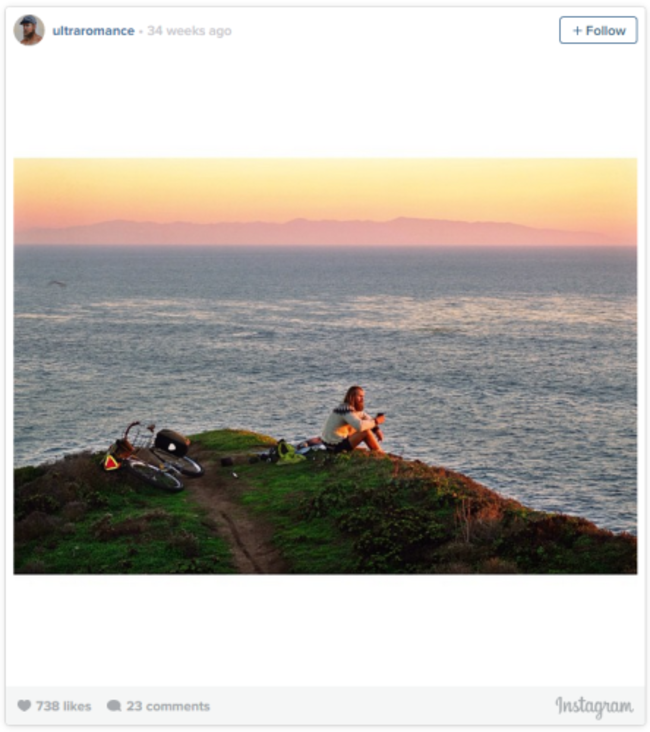View the 738 likes
Viewport: 650px width, 732px height.
pos(55,706)
